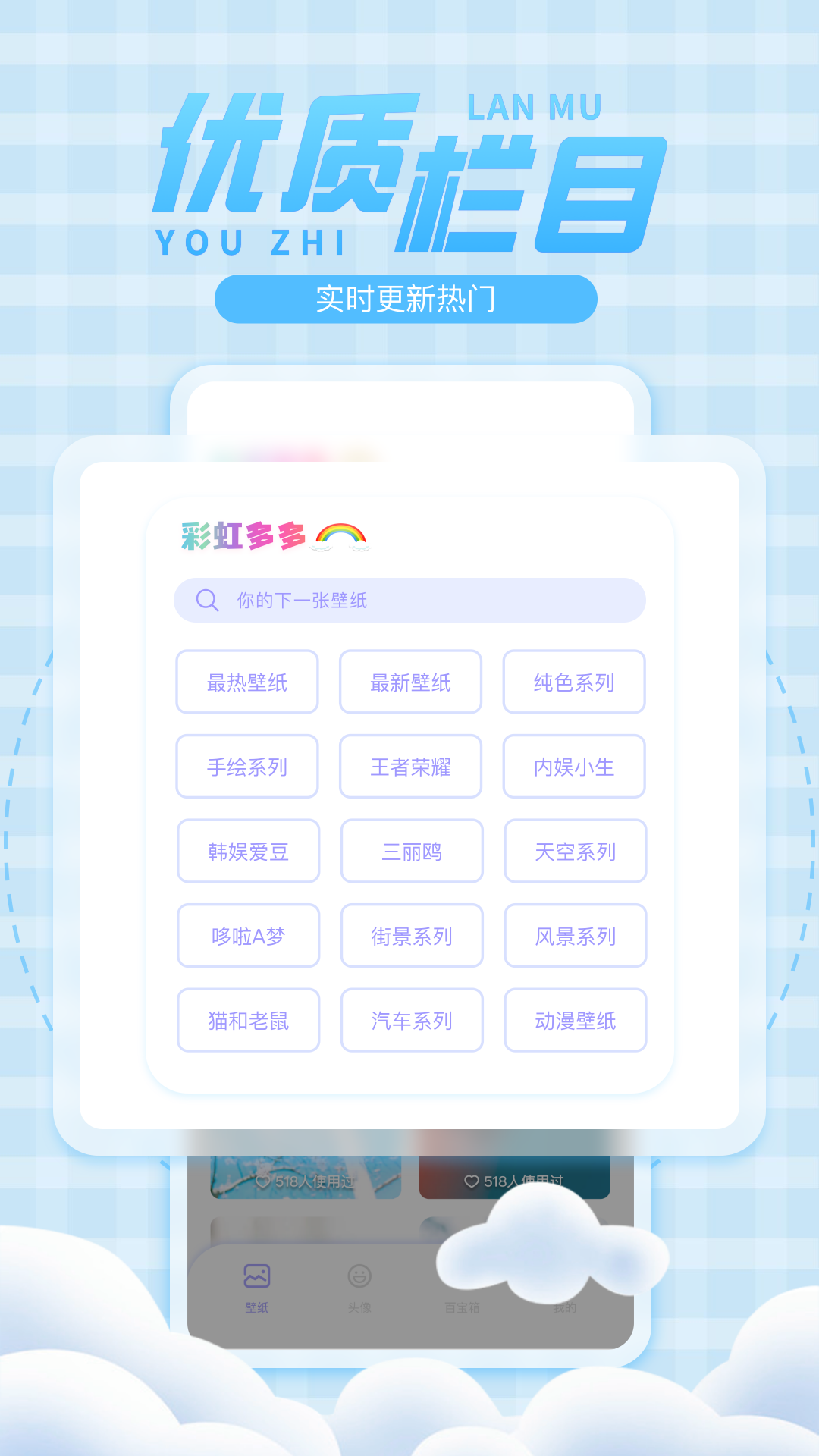The height and width of the screenshot is (1456, 819).
Task: Open the 手绘系列 category
Action: [246, 767]
